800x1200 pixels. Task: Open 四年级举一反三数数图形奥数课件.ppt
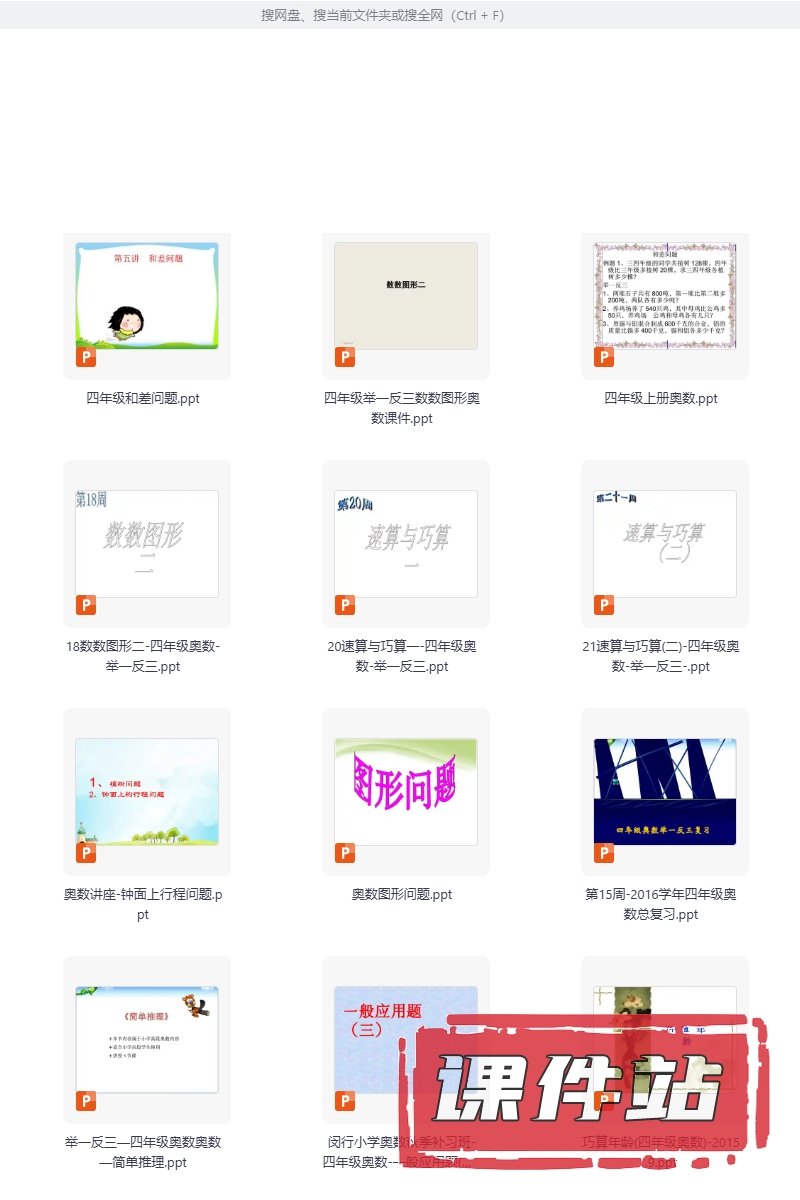coord(406,297)
